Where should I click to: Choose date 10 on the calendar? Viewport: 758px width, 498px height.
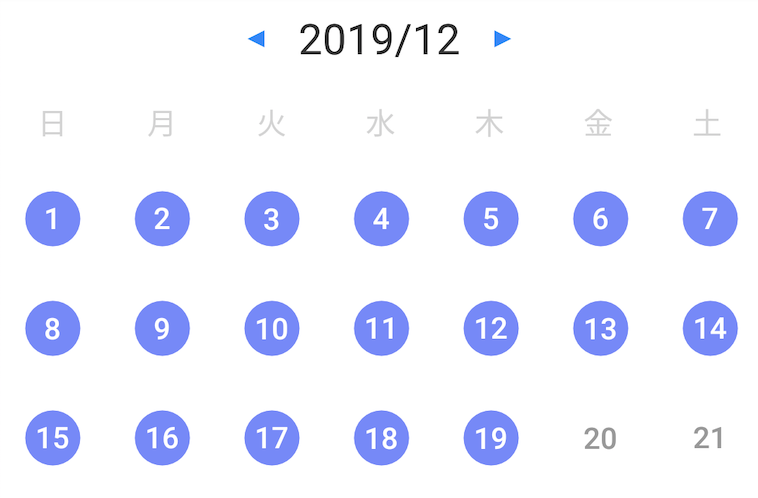tap(272, 328)
